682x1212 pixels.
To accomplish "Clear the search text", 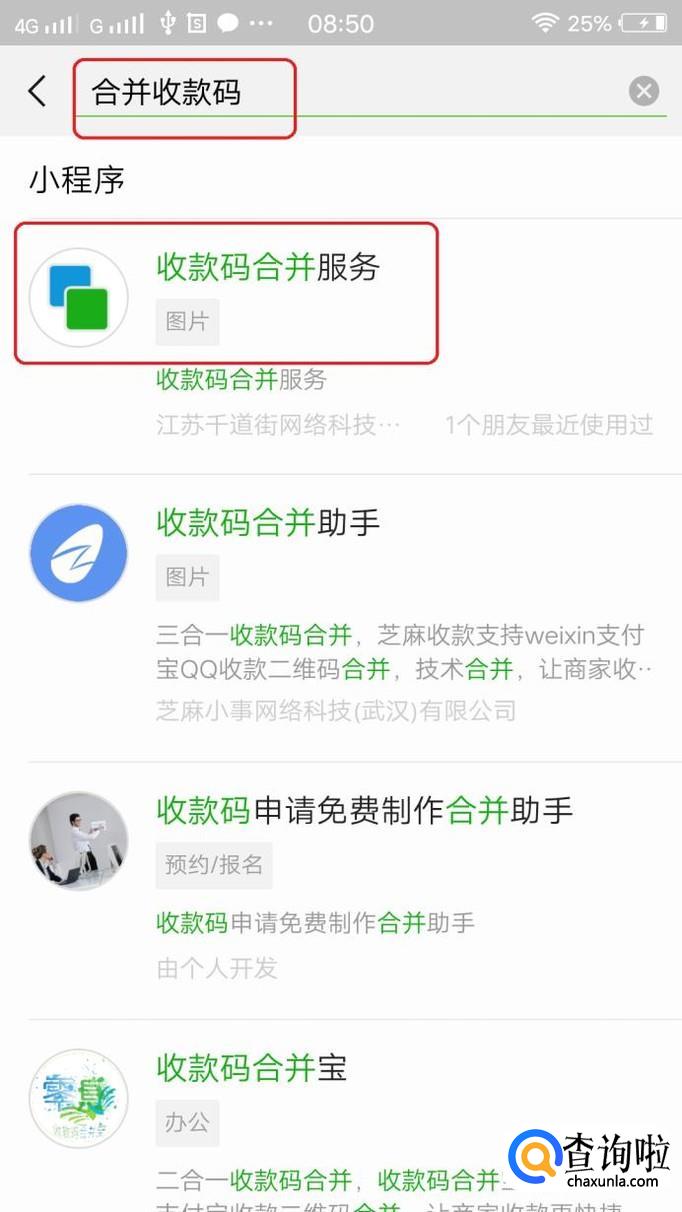I will point(644,92).
